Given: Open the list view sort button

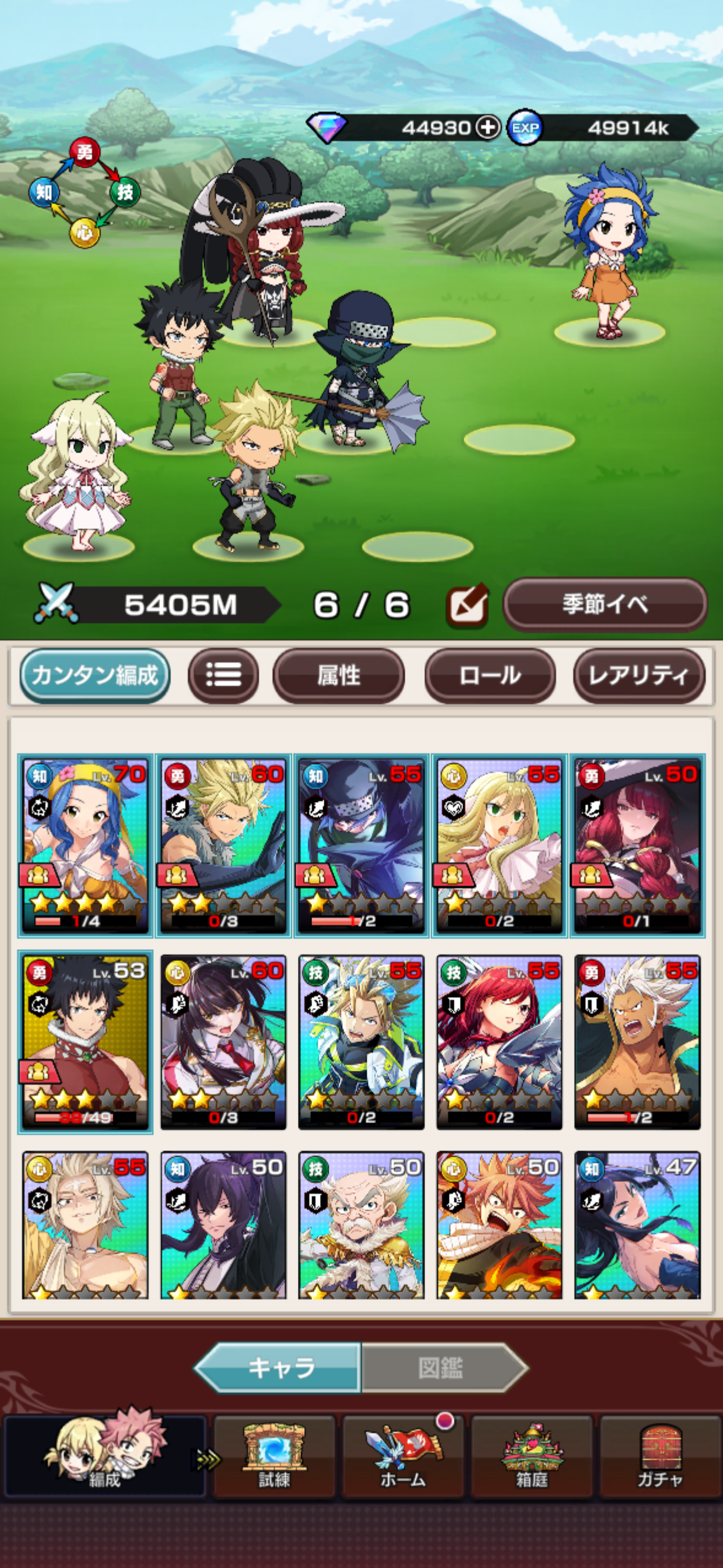Looking at the screenshot, I should click(223, 675).
